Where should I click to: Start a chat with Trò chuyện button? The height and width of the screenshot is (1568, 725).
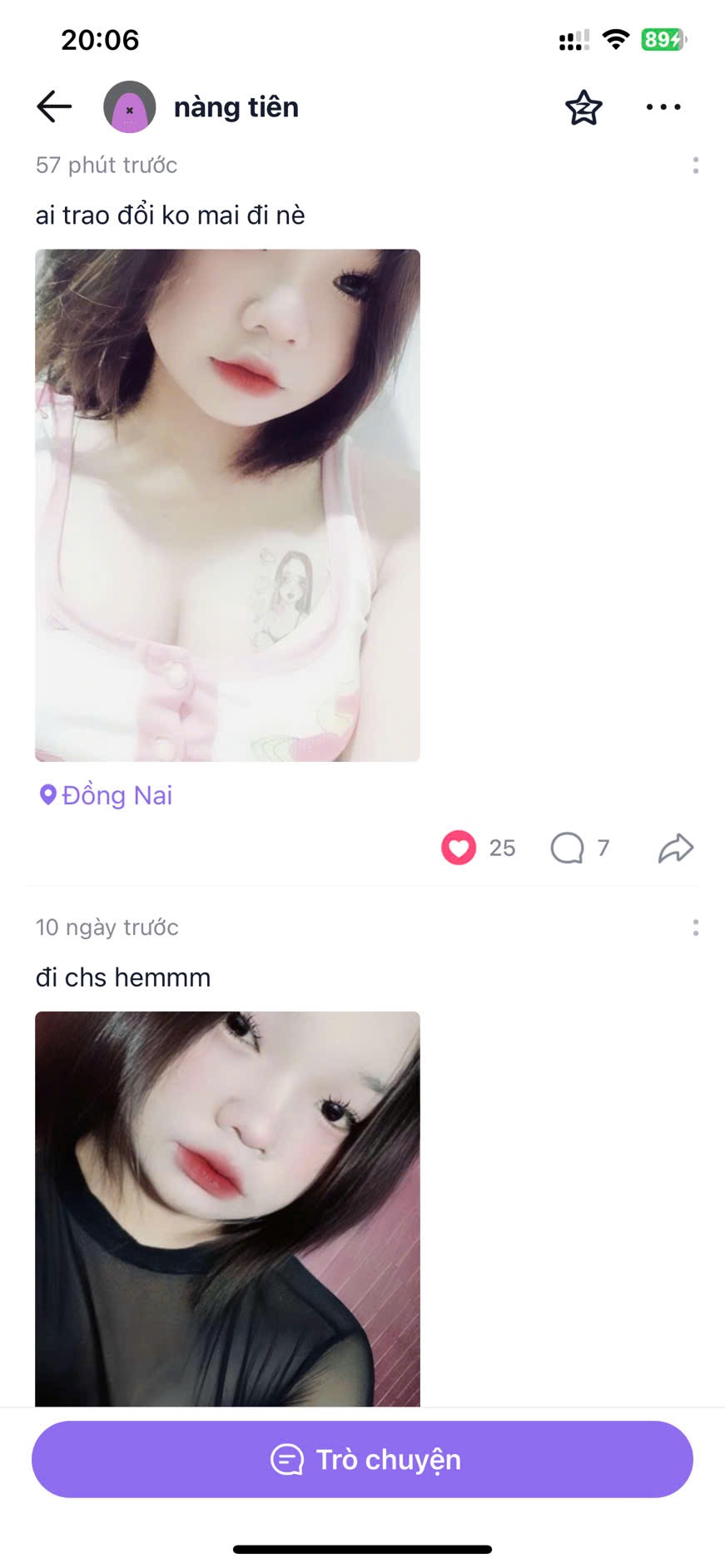pos(362,1459)
